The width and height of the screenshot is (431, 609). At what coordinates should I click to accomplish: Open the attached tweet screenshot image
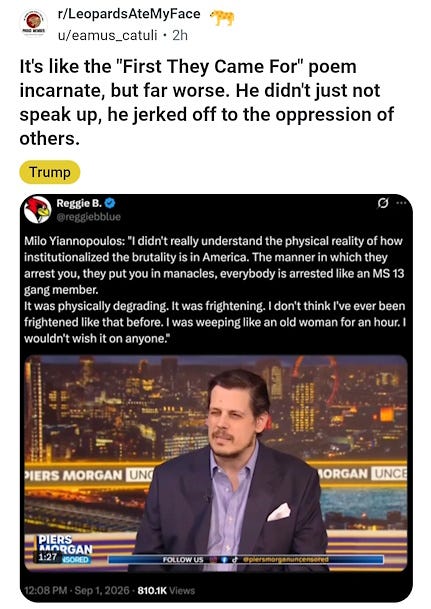tap(216, 398)
